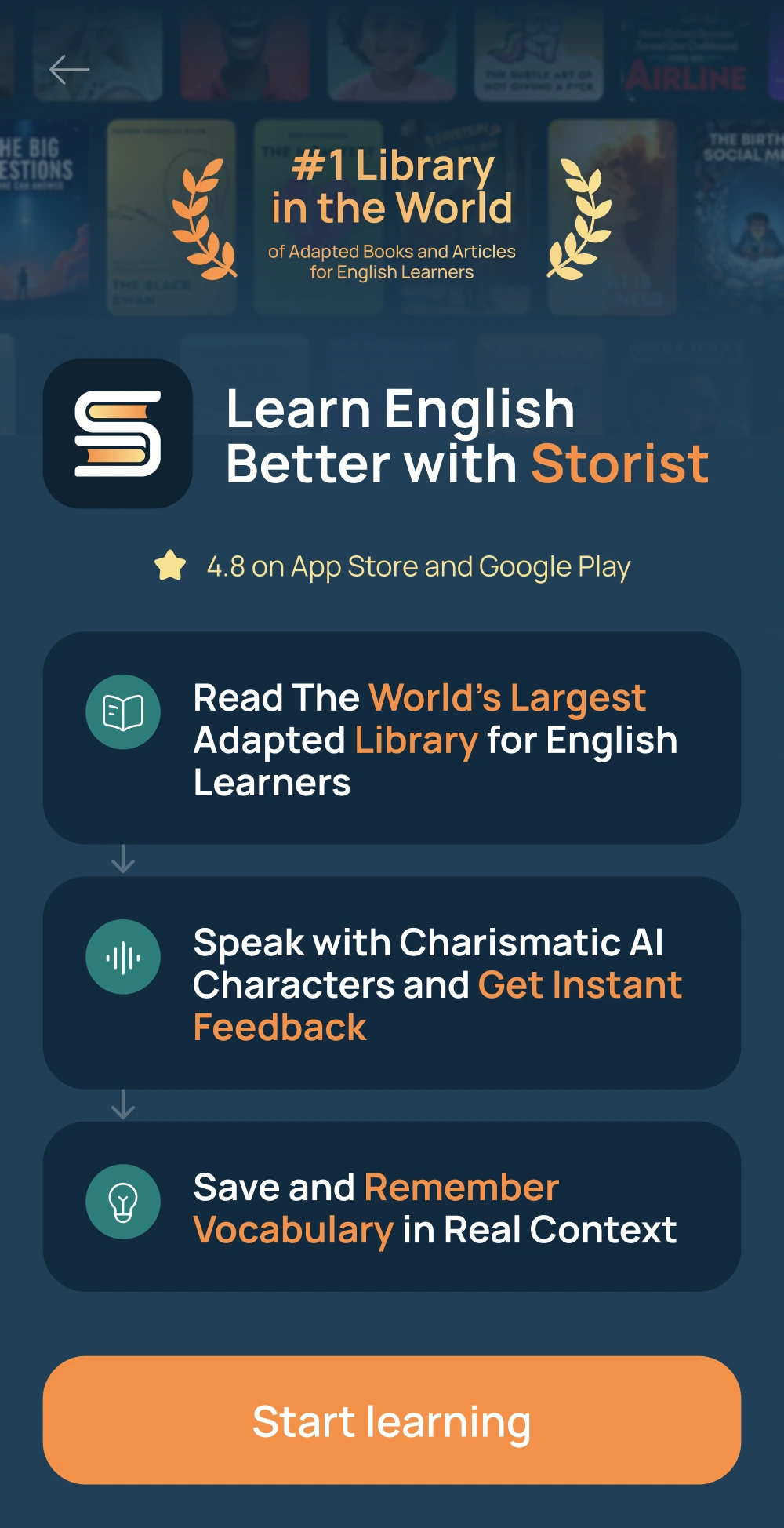Go back using the top-left arrow
This screenshot has width=784, height=1528.
(69, 70)
